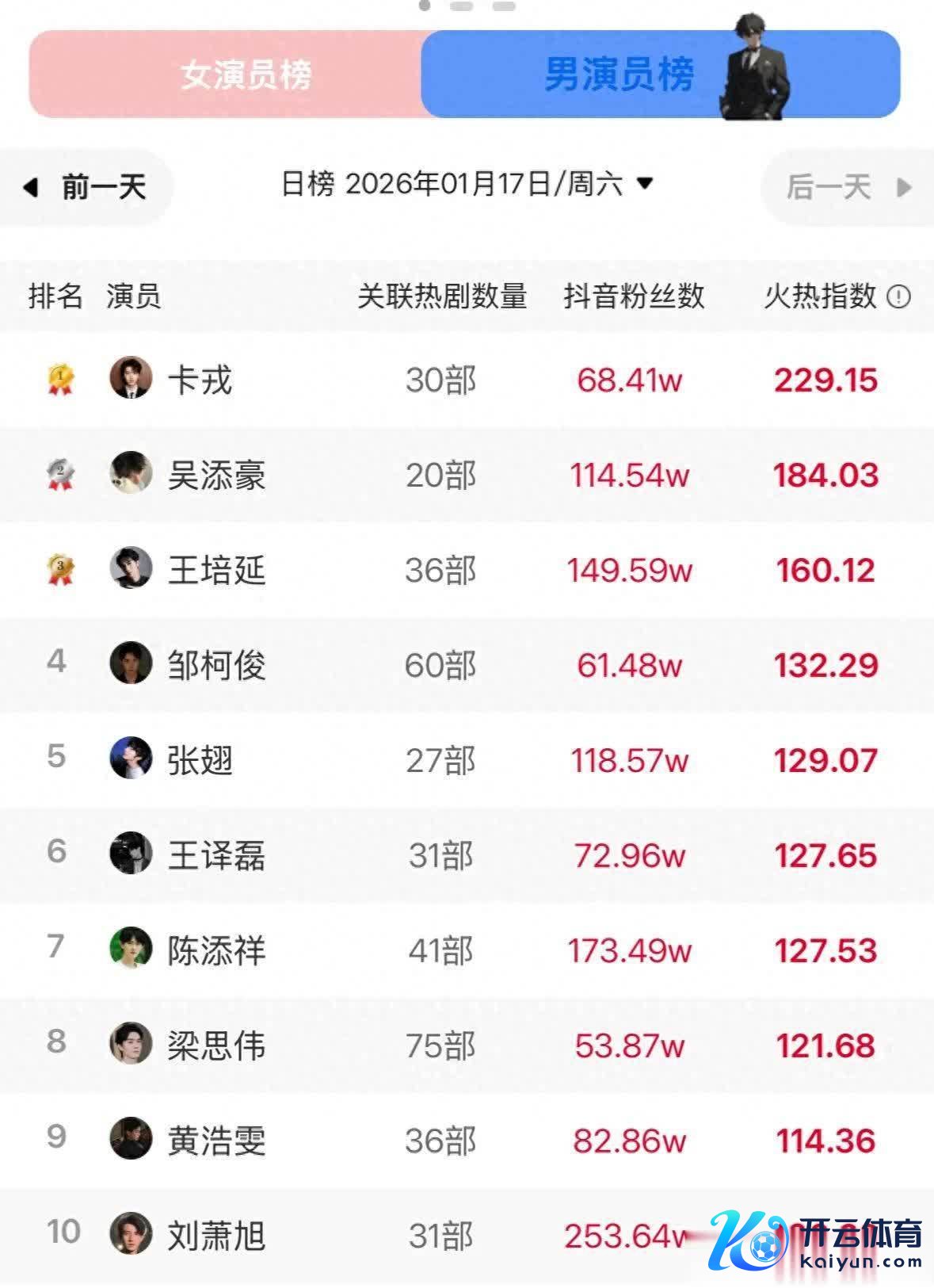View 王培延's actor details
Image resolution: width=934 pixels, height=1288 pixels.
click(x=215, y=570)
